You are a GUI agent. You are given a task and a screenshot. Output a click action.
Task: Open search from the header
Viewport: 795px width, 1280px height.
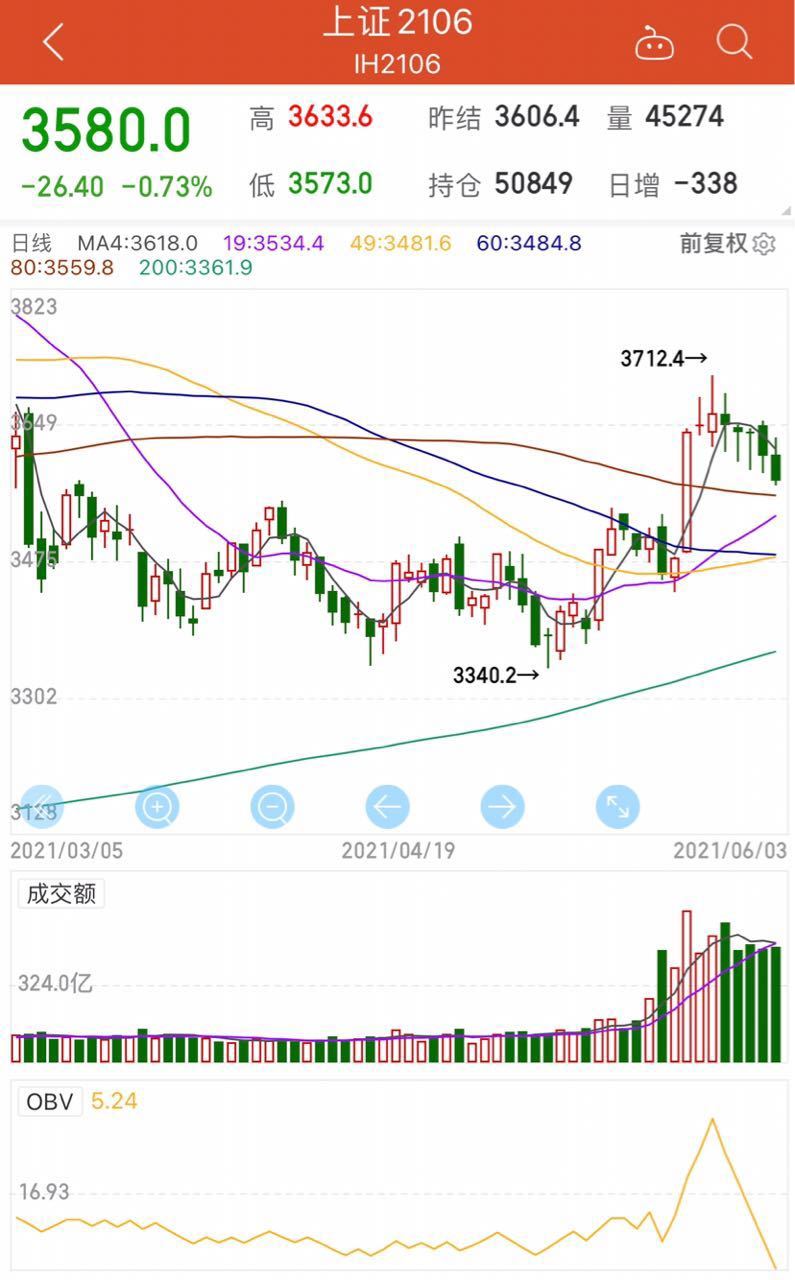735,42
